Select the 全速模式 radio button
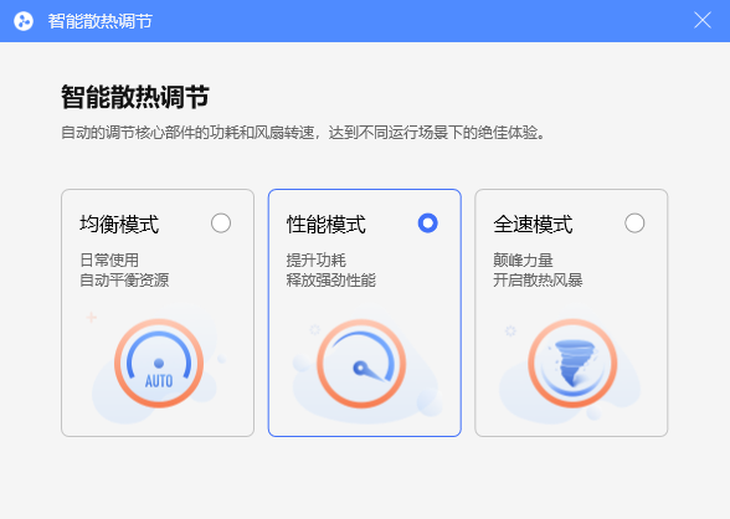The width and height of the screenshot is (730, 519). point(635,223)
